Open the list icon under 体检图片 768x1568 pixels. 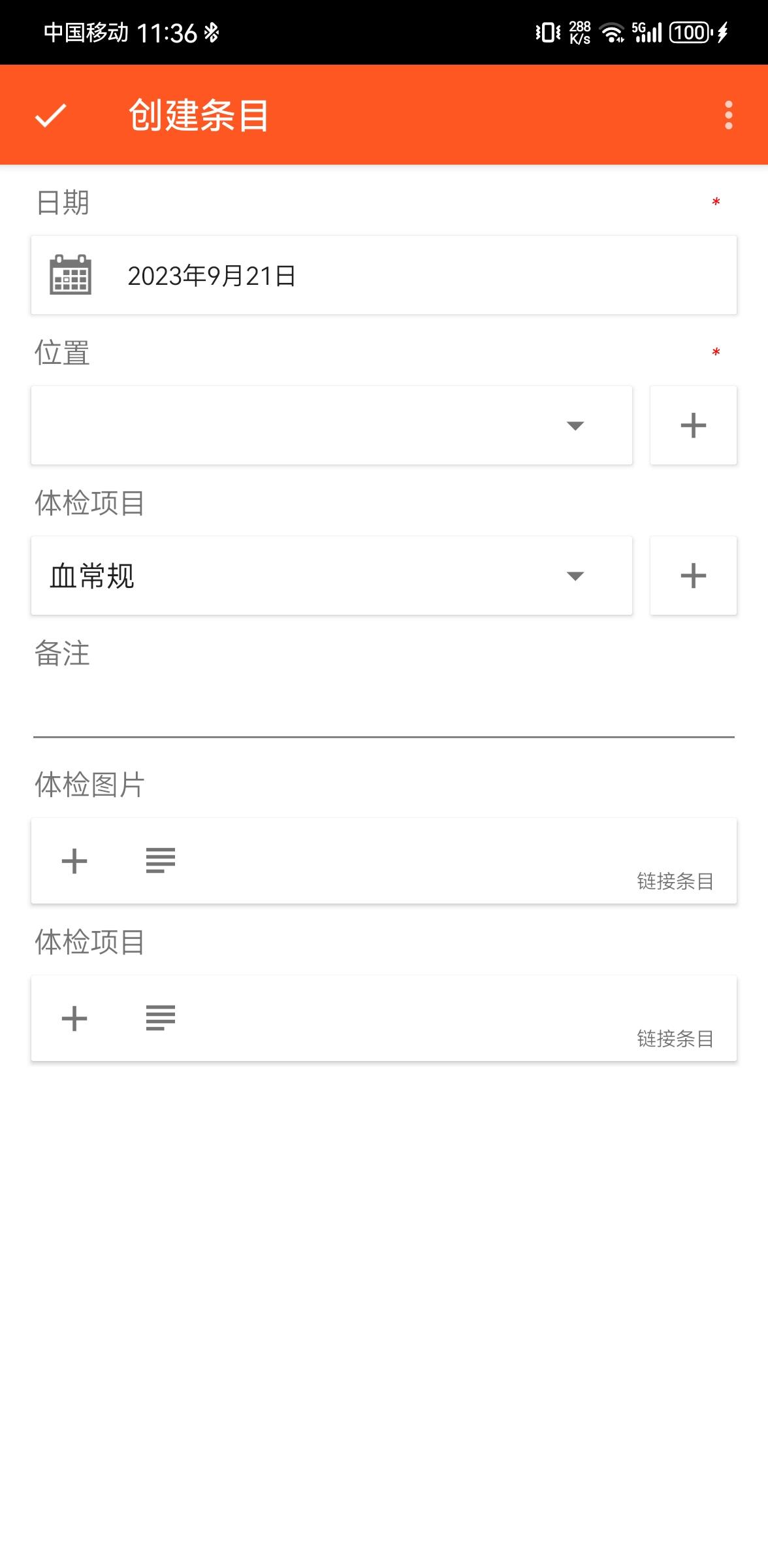click(x=161, y=861)
